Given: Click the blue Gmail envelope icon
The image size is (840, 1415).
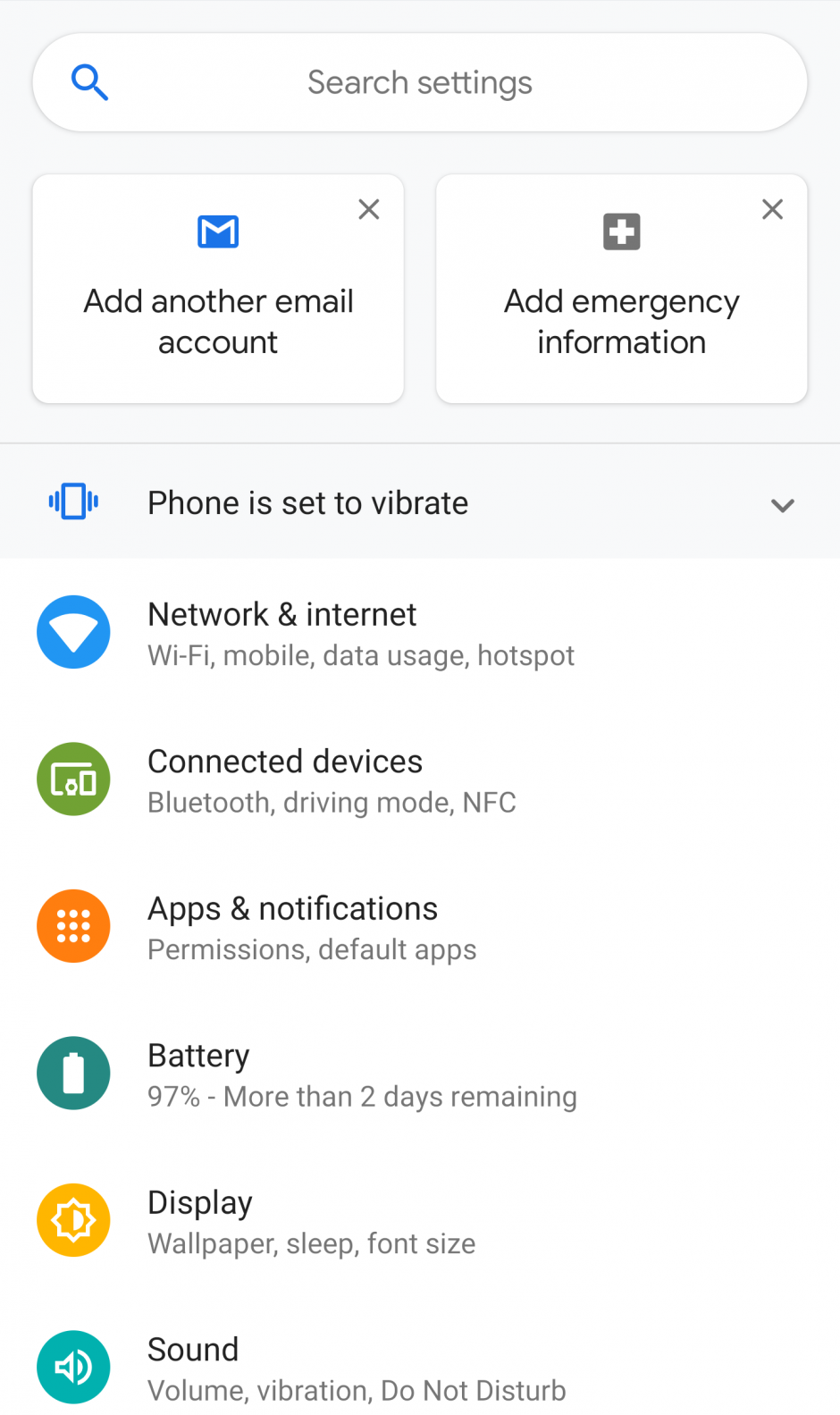Looking at the screenshot, I should pos(217,231).
